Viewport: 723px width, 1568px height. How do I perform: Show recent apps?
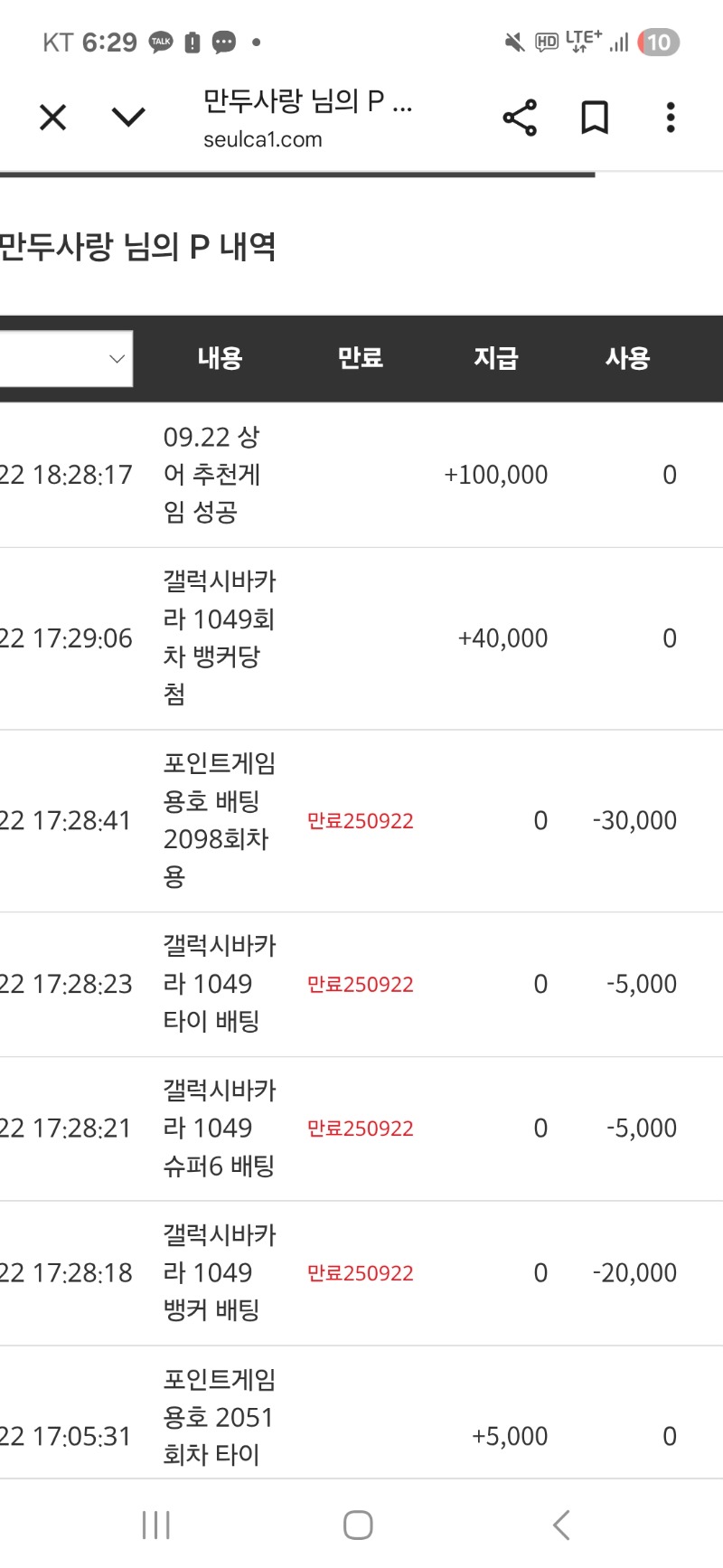pos(156,1525)
